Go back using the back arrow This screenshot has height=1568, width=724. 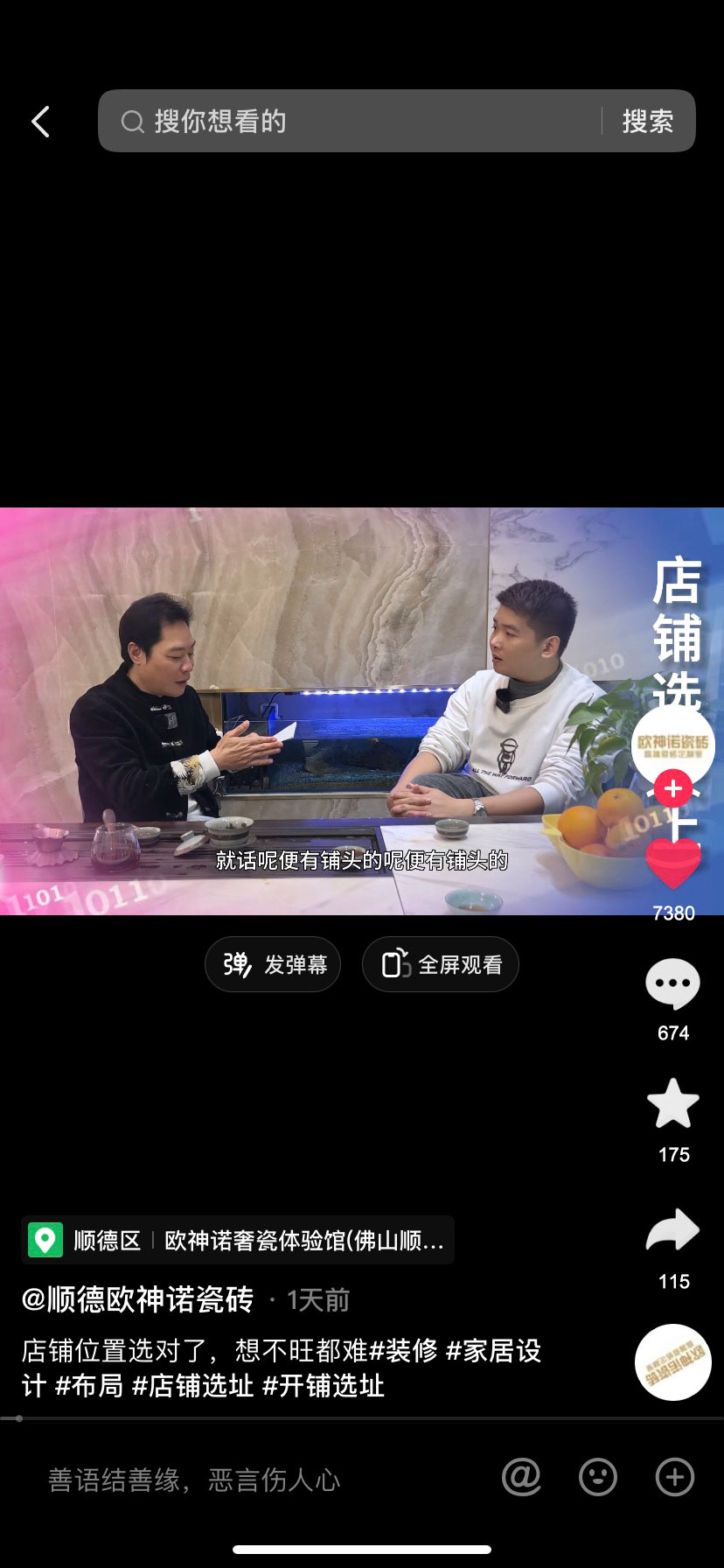[x=40, y=122]
